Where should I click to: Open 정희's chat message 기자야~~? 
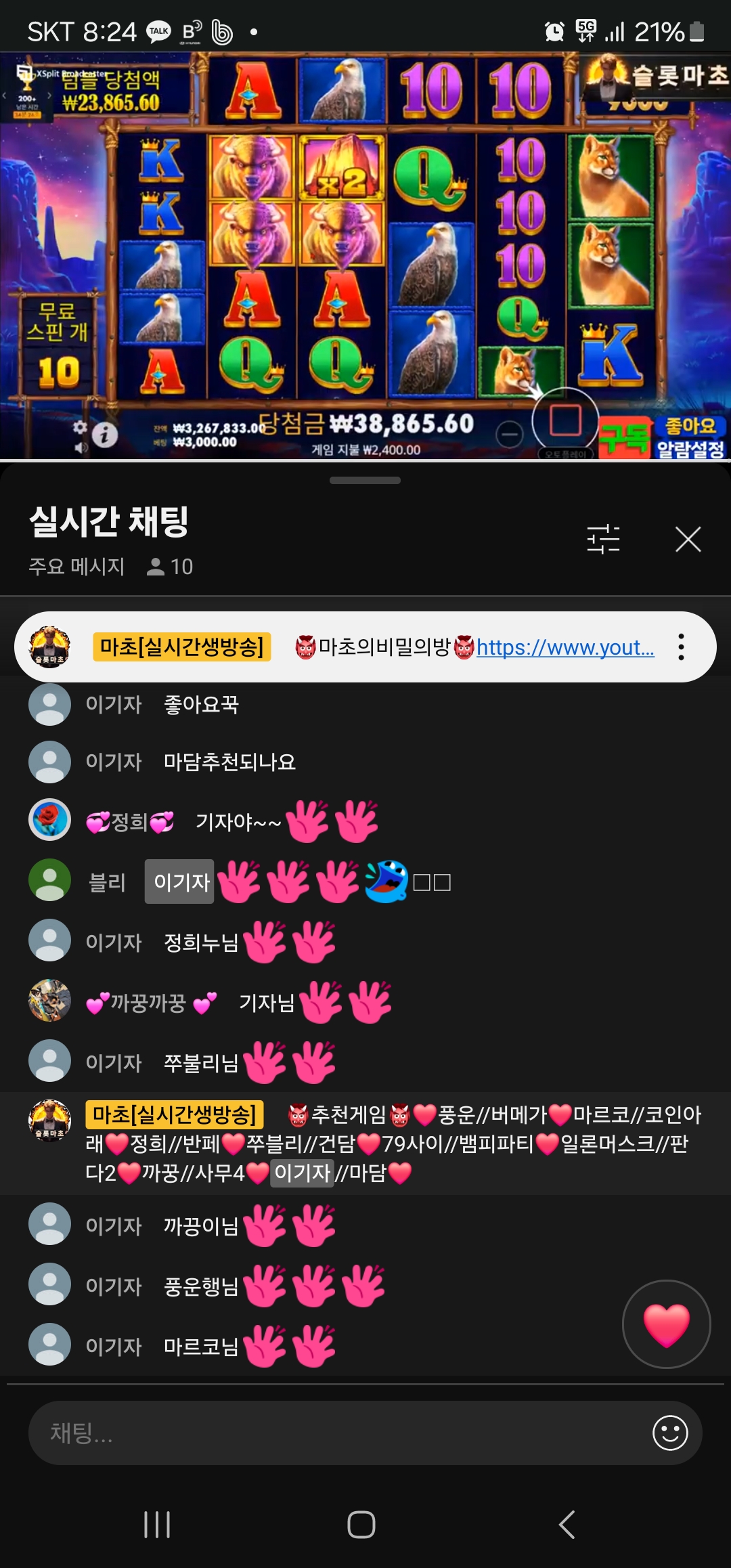pos(237,822)
